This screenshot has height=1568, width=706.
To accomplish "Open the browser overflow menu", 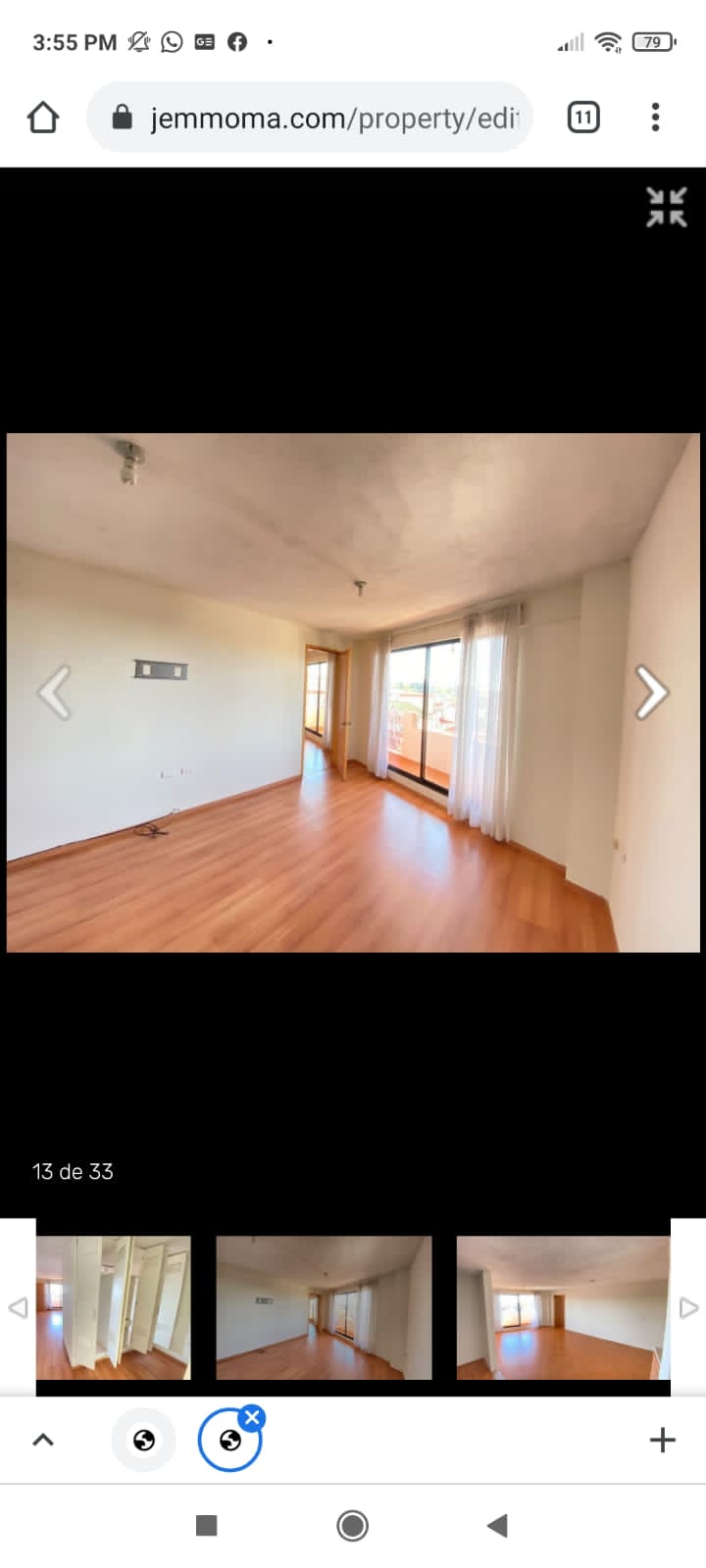I will [655, 118].
